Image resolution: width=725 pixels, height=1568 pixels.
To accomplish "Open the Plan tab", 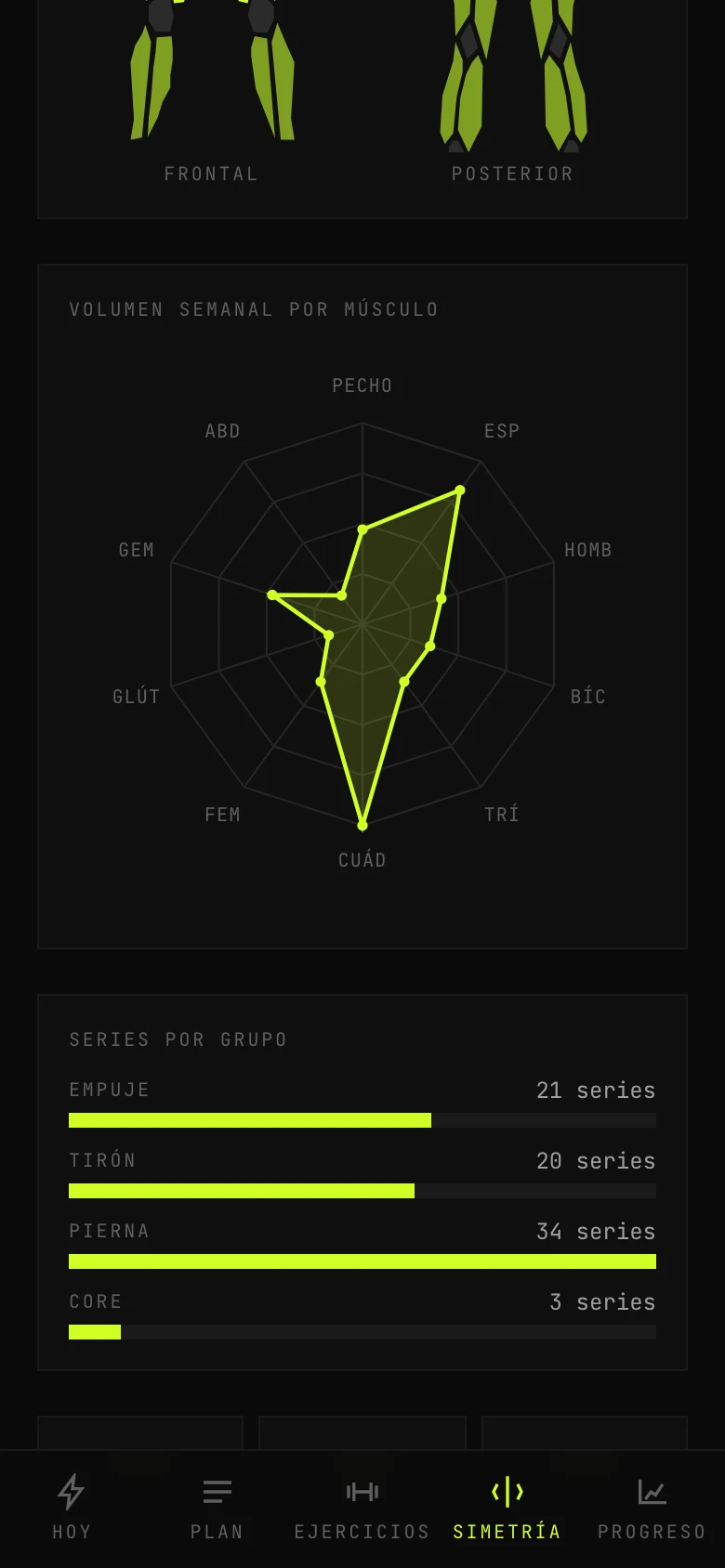I will [217, 1509].
